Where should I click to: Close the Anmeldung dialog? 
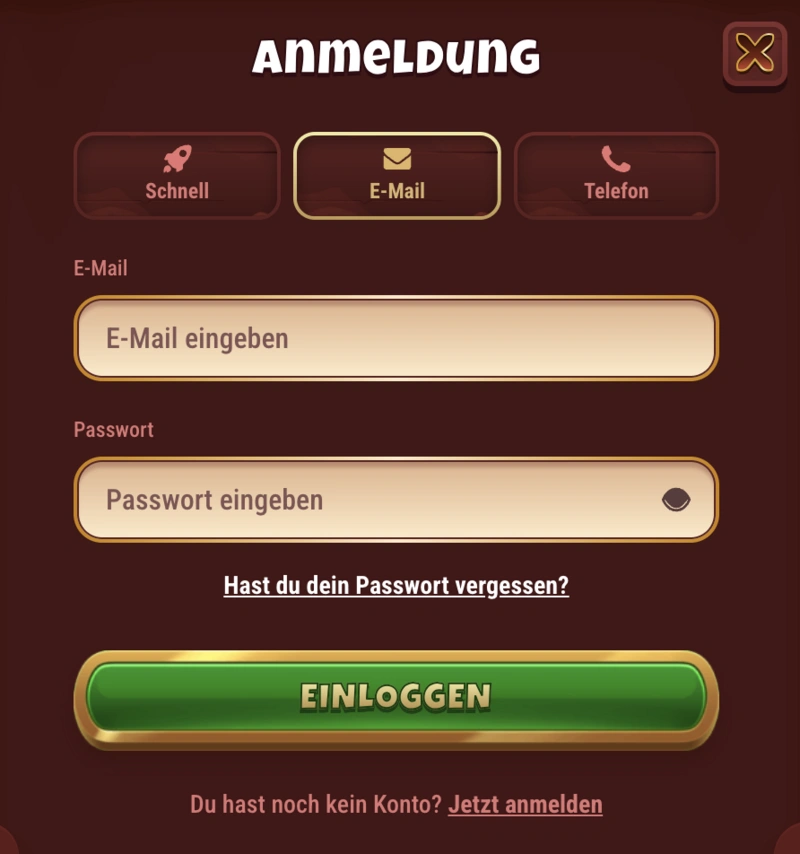coord(755,53)
